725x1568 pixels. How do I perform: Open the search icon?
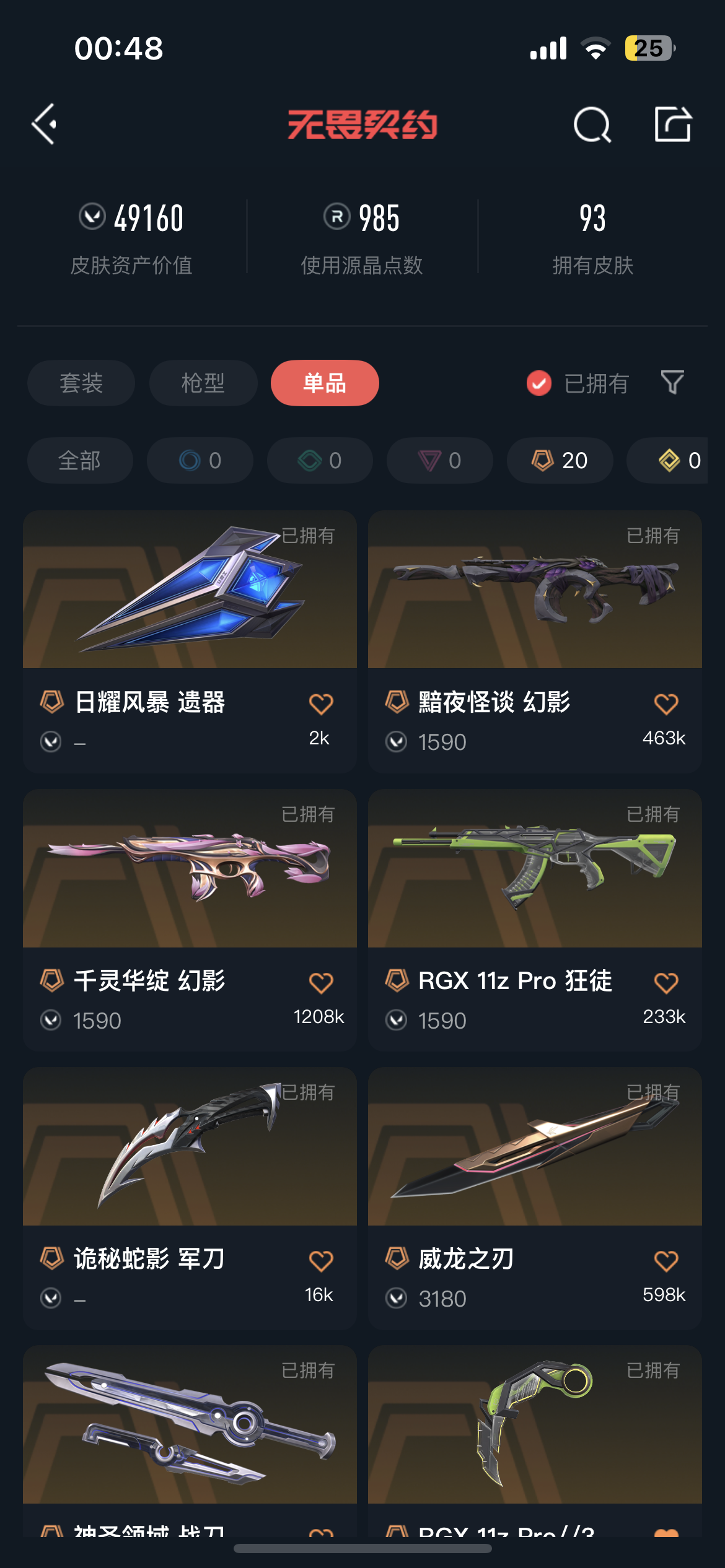592,124
